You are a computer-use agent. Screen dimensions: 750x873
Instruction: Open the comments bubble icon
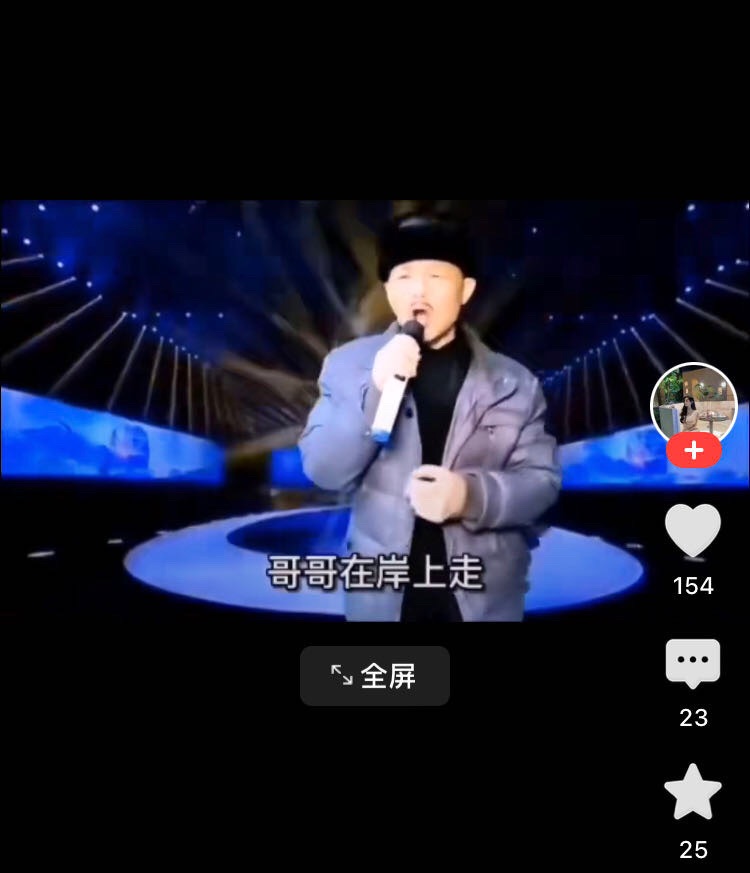click(693, 663)
